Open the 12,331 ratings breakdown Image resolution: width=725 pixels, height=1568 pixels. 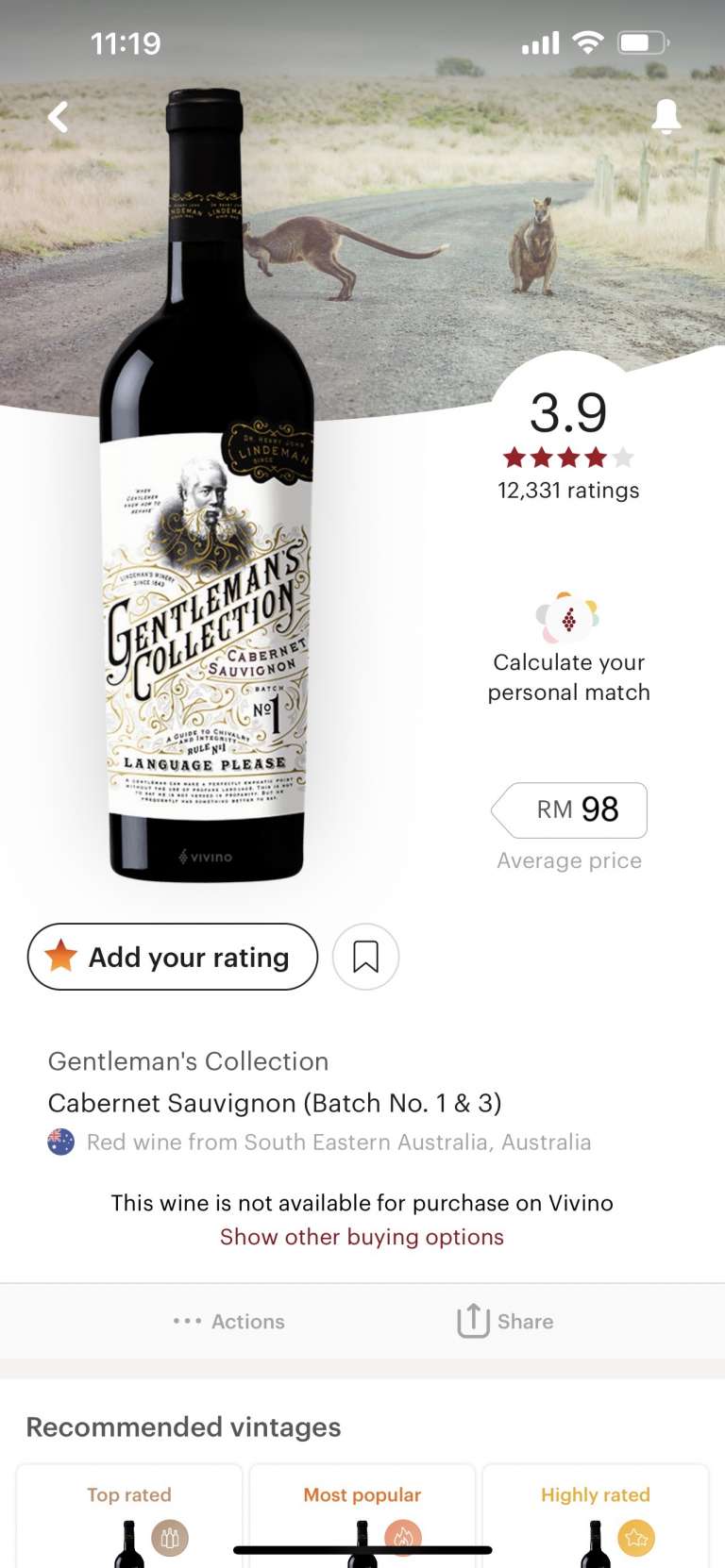point(567,490)
